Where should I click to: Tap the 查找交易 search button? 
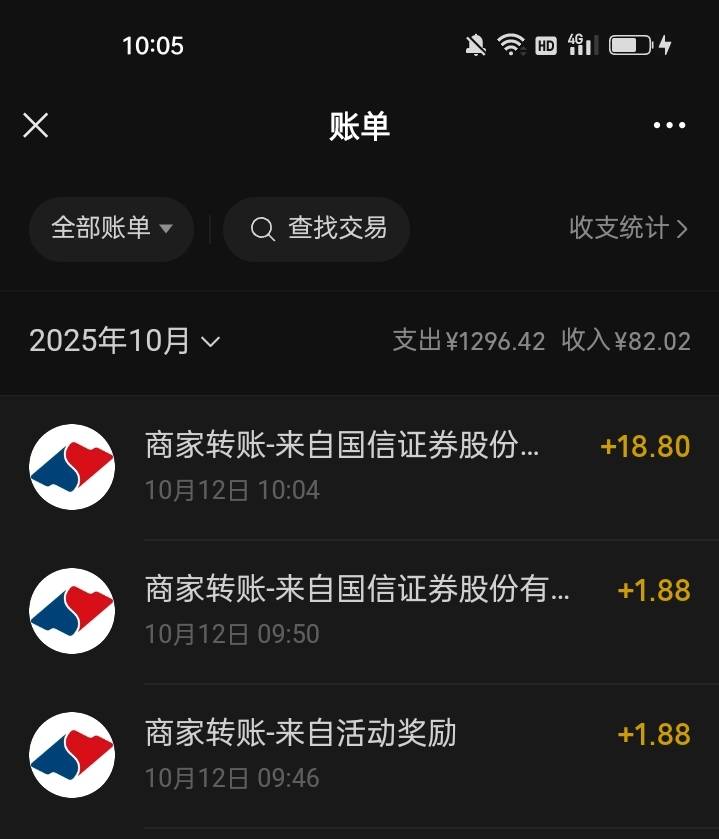coord(317,229)
